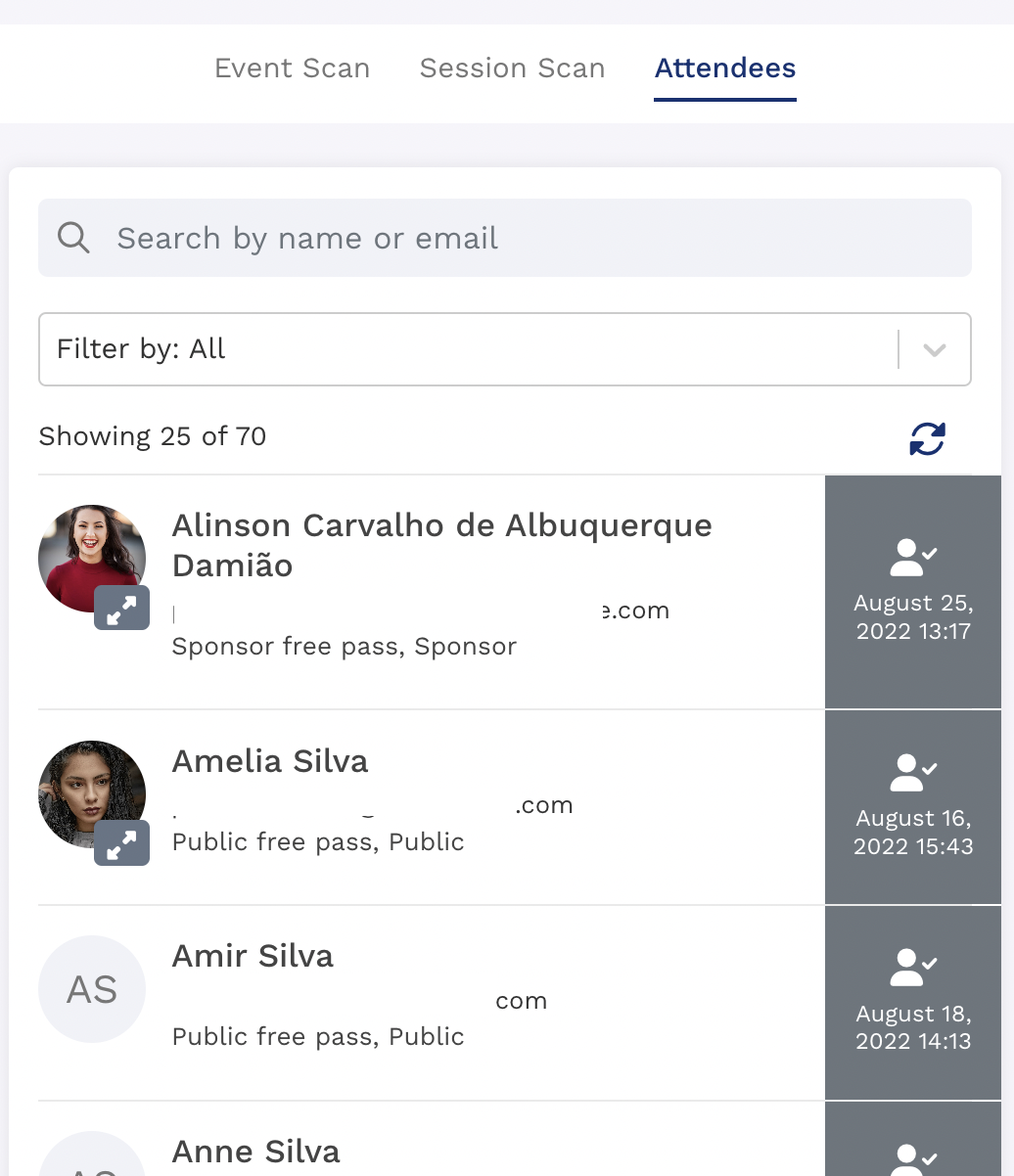Click the check-in status icon for Alinson Carvalho
Viewport: 1014px width, 1176px height.
click(x=911, y=556)
